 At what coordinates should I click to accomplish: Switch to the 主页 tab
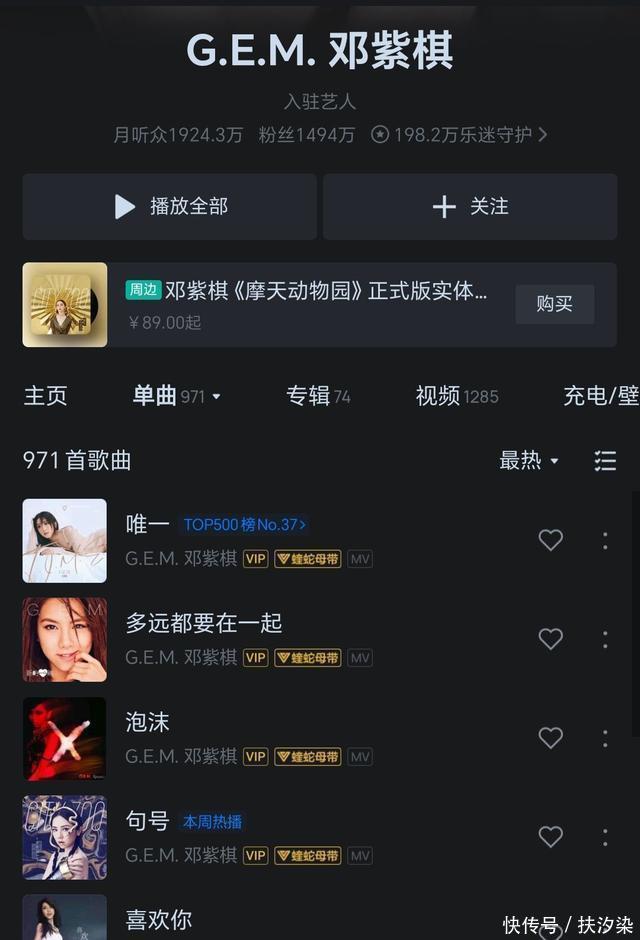click(45, 396)
